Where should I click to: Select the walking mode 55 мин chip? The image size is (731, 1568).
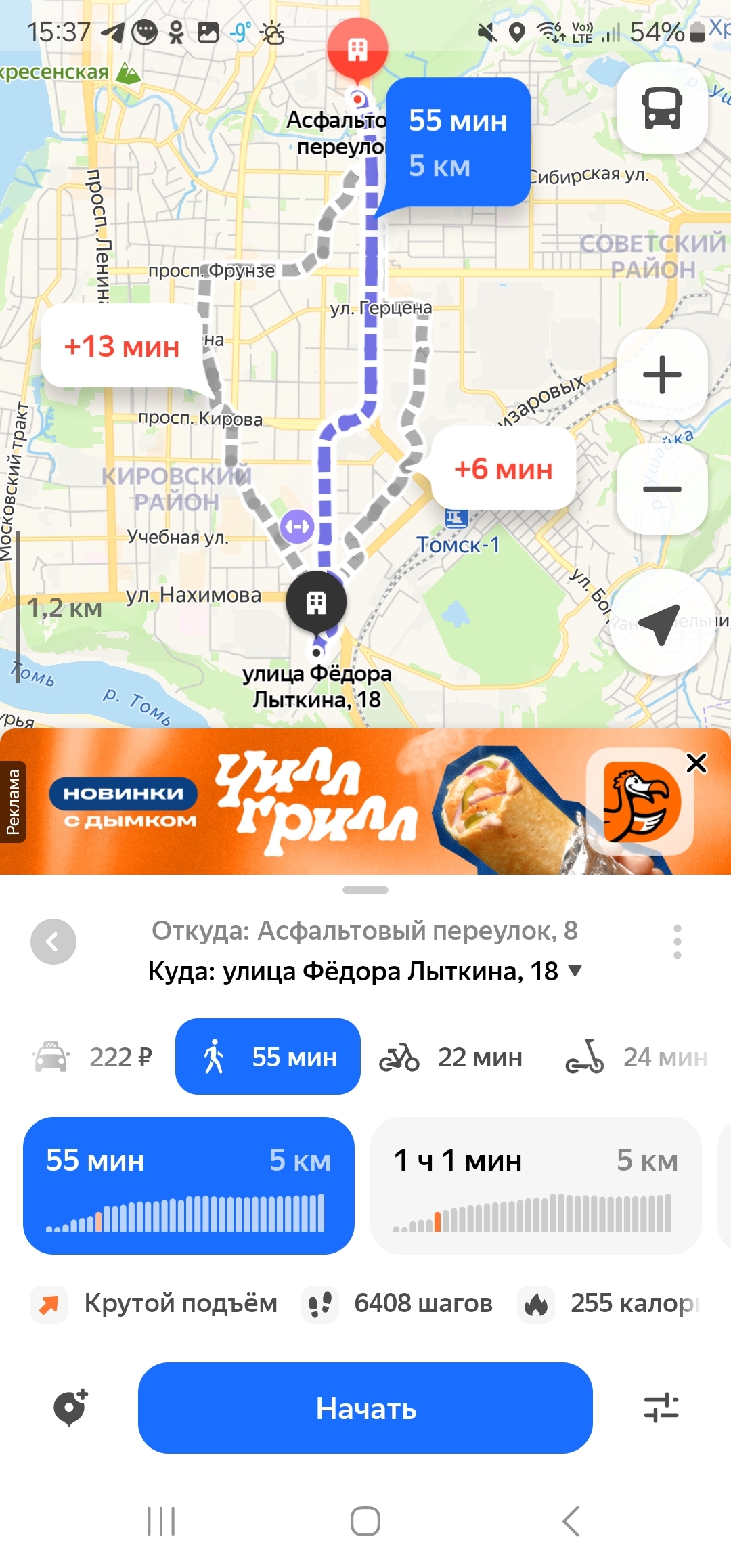pos(268,1057)
